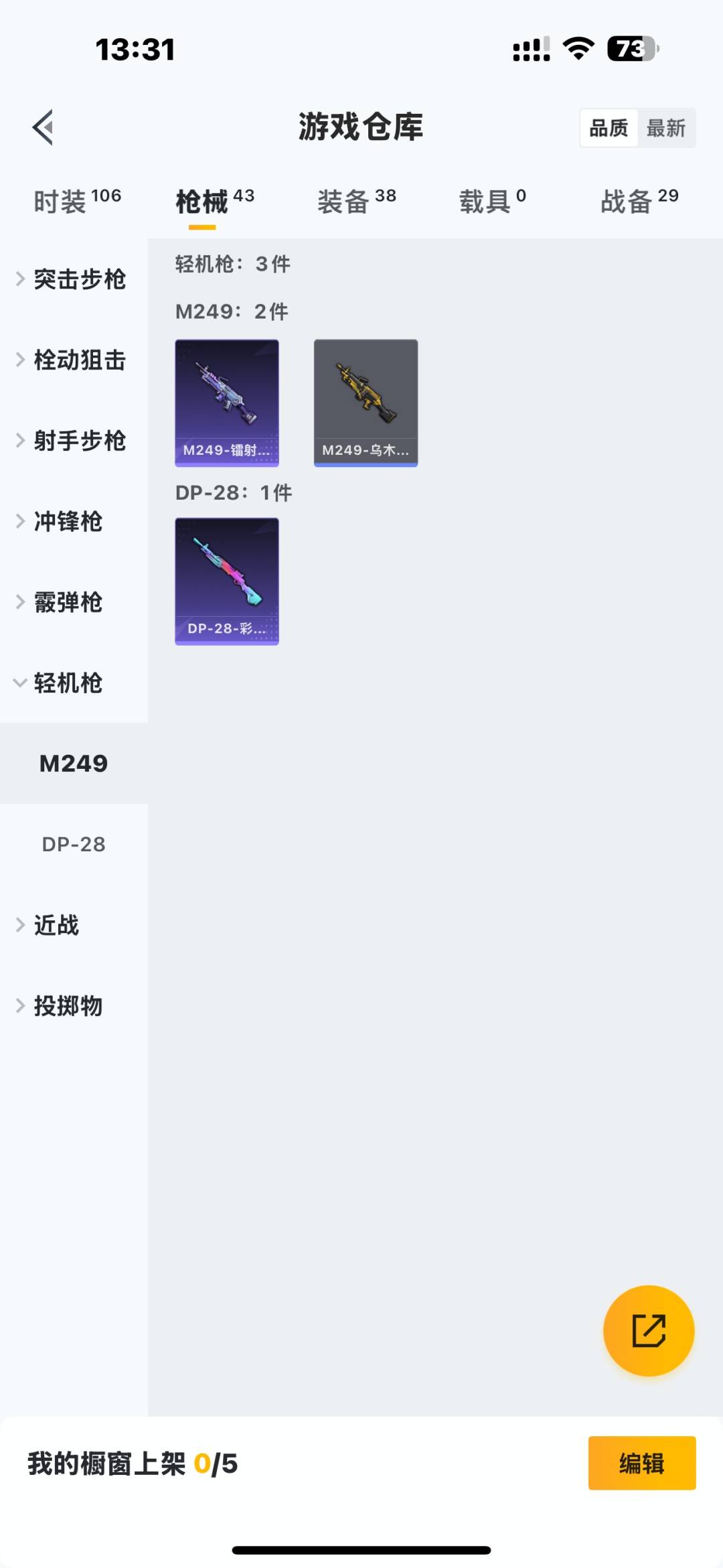Tap the back arrow to exit warehouse
723x1568 pixels.
point(42,128)
